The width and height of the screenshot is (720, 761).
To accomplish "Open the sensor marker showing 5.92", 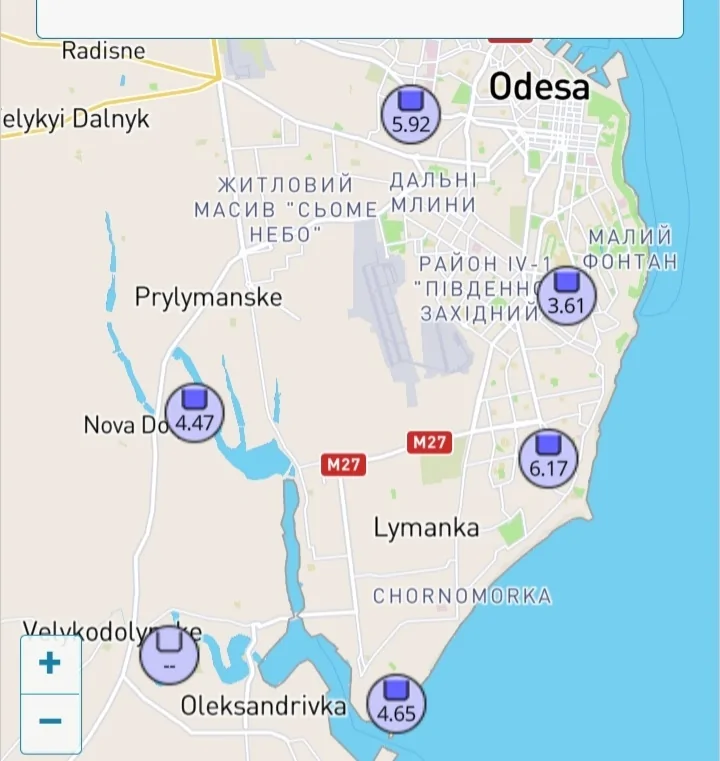I will [x=411, y=113].
